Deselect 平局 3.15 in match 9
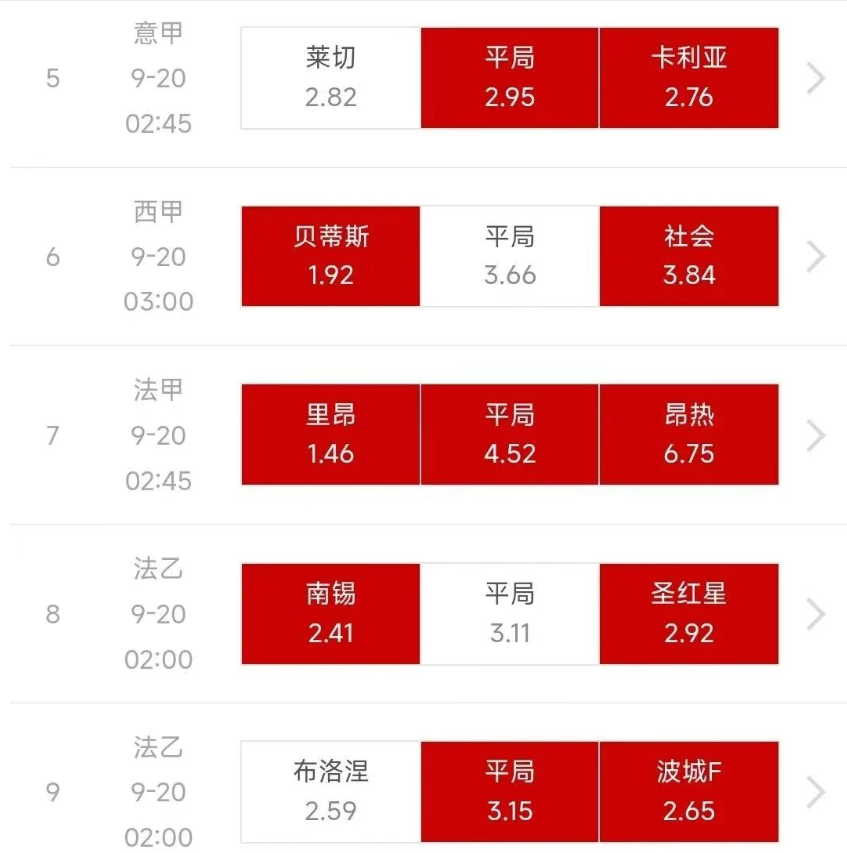Image resolution: width=847 pixels, height=853 pixels. pos(510,791)
